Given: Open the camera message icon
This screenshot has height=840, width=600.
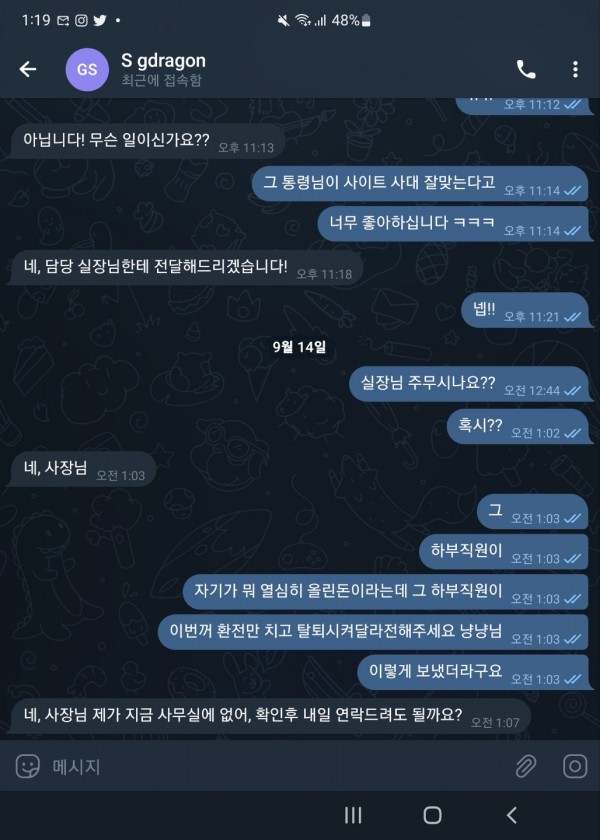Looking at the screenshot, I should pyautogui.click(x=575, y=767).
